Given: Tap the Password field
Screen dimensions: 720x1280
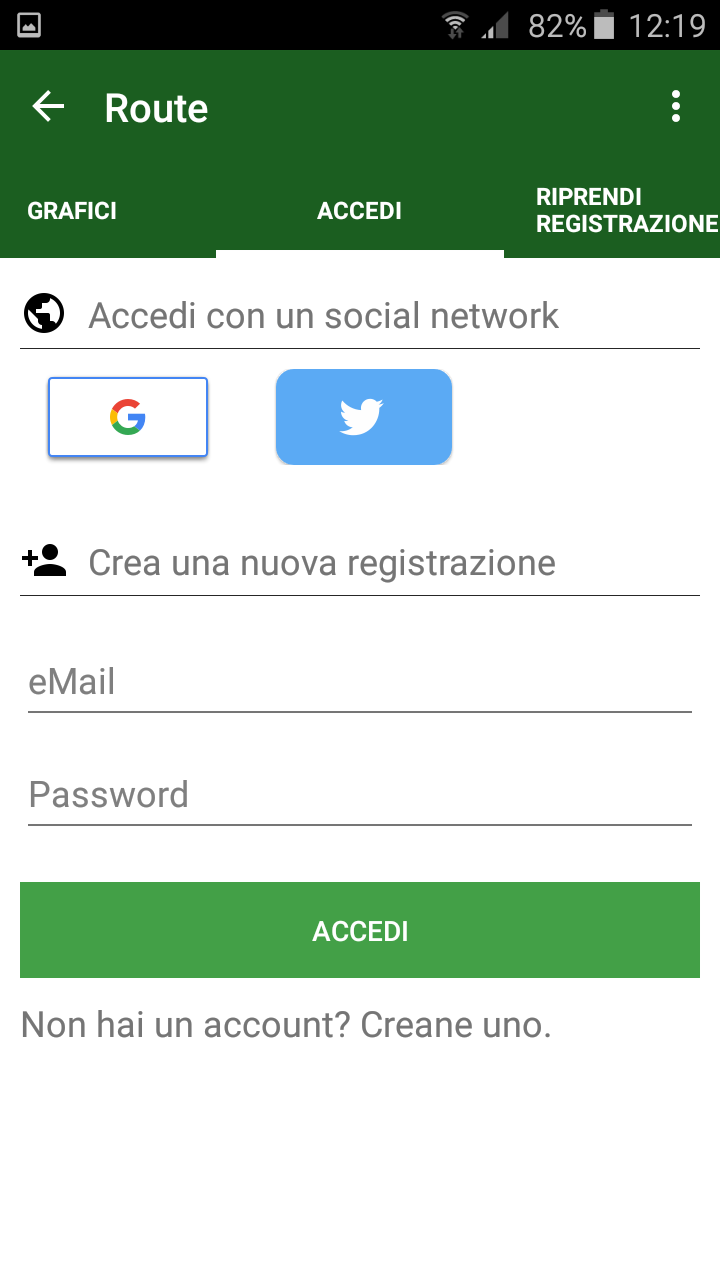Looking at the screenshot, I should 360,796.
